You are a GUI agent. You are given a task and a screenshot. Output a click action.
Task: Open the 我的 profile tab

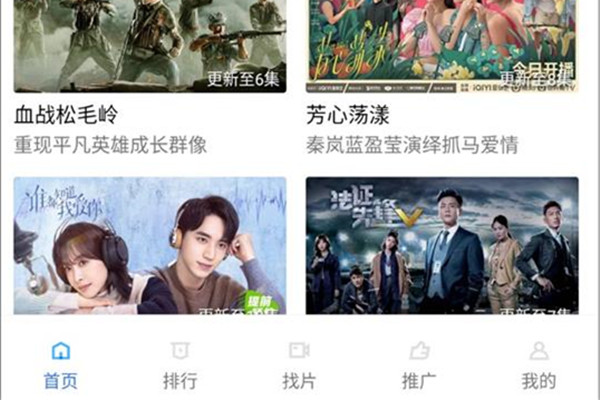[x=539, y=365]
